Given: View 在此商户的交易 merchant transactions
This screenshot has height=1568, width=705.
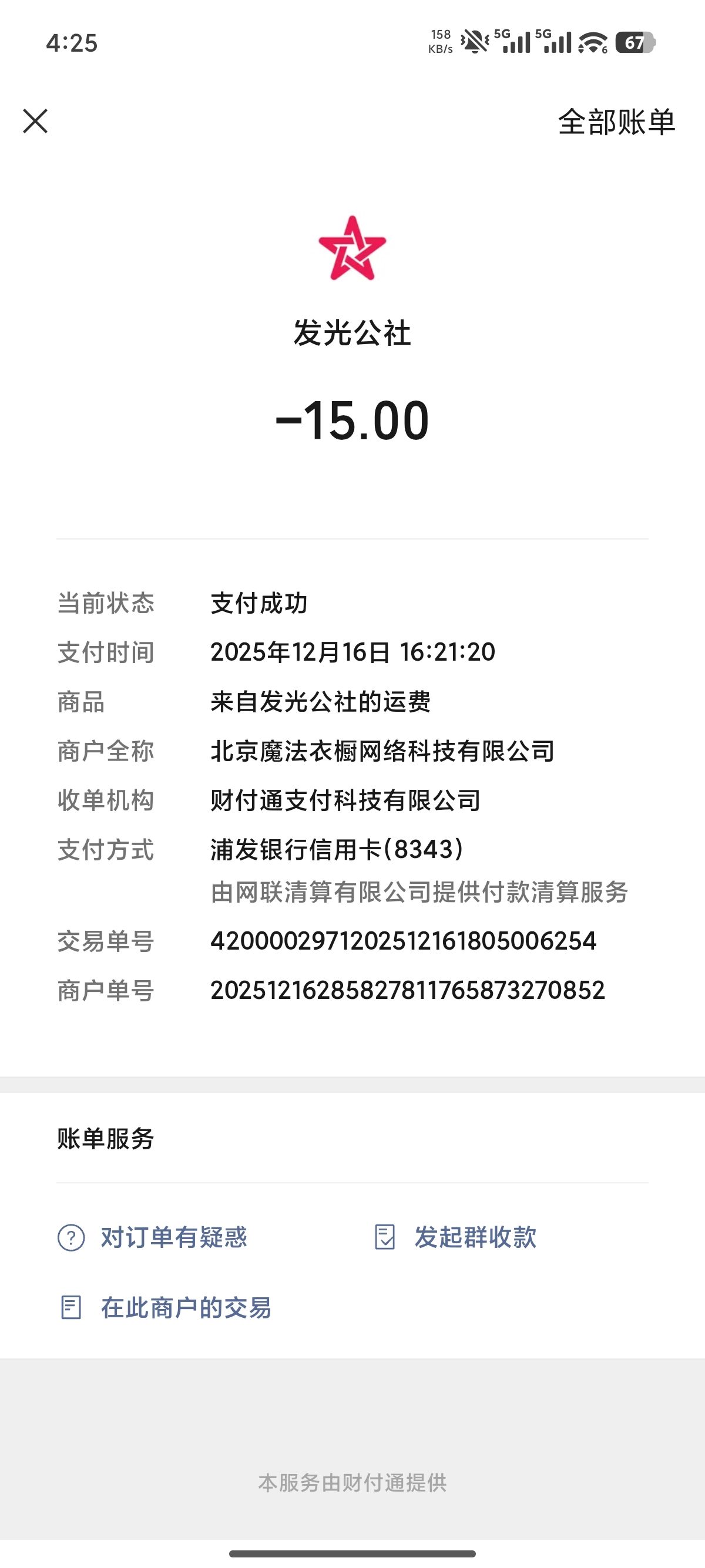Looking at the screenshot, I should (x=185, y=1307).
